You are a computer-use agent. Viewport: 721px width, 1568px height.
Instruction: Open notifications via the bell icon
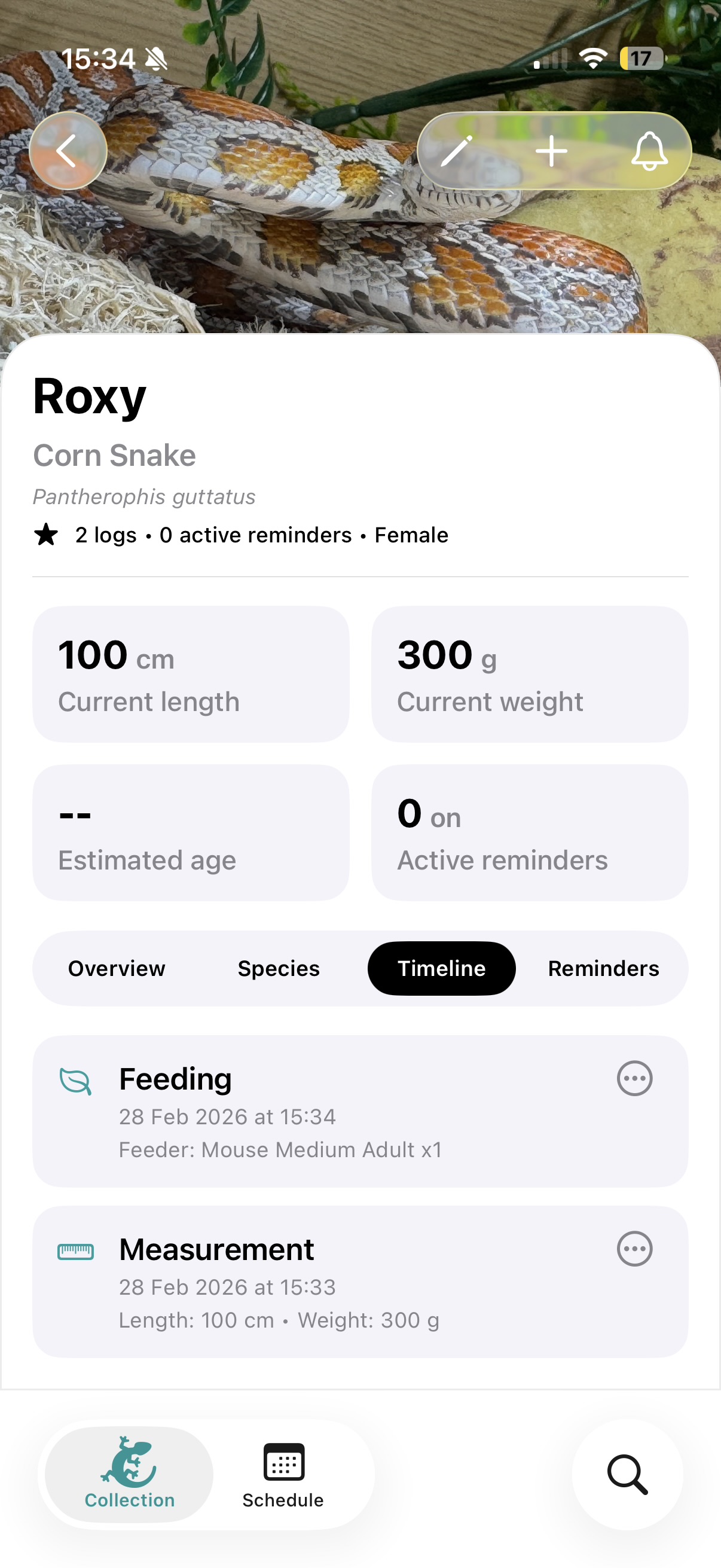click(650, 151)
